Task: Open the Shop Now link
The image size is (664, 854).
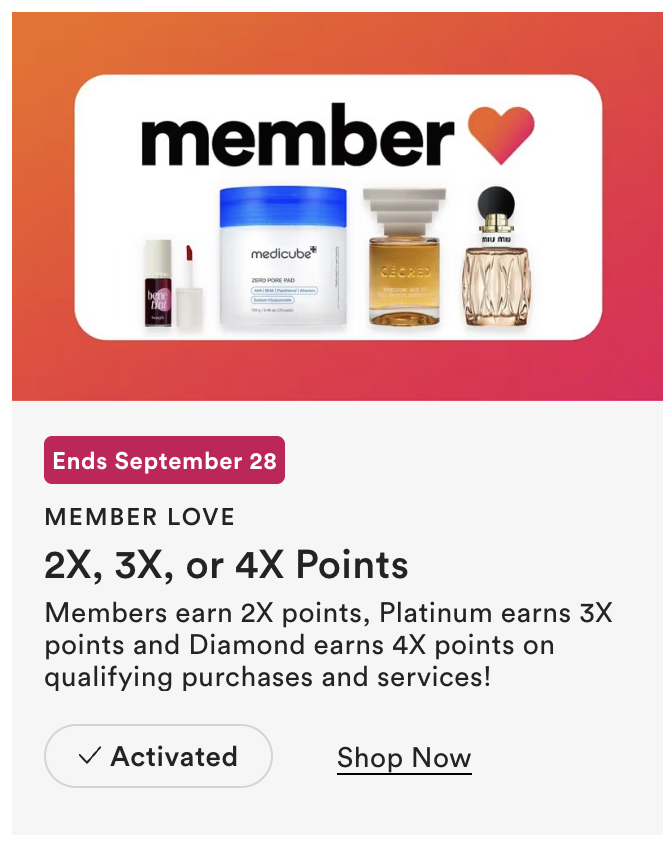Action: point(404,758)
